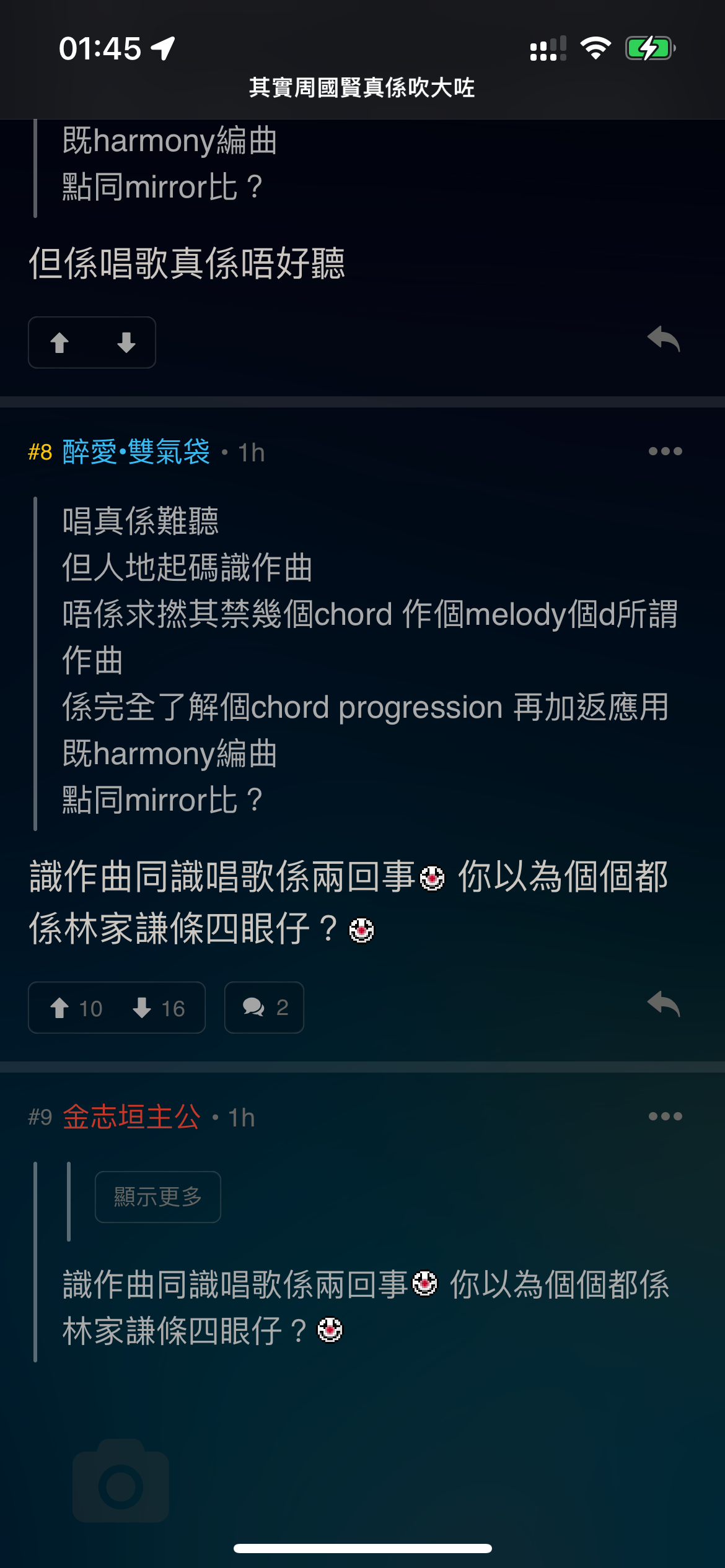Downvote the comment 但係唱歌真係唔好聽
Viewport: 725px width, 1568px height.
(126, 342)
